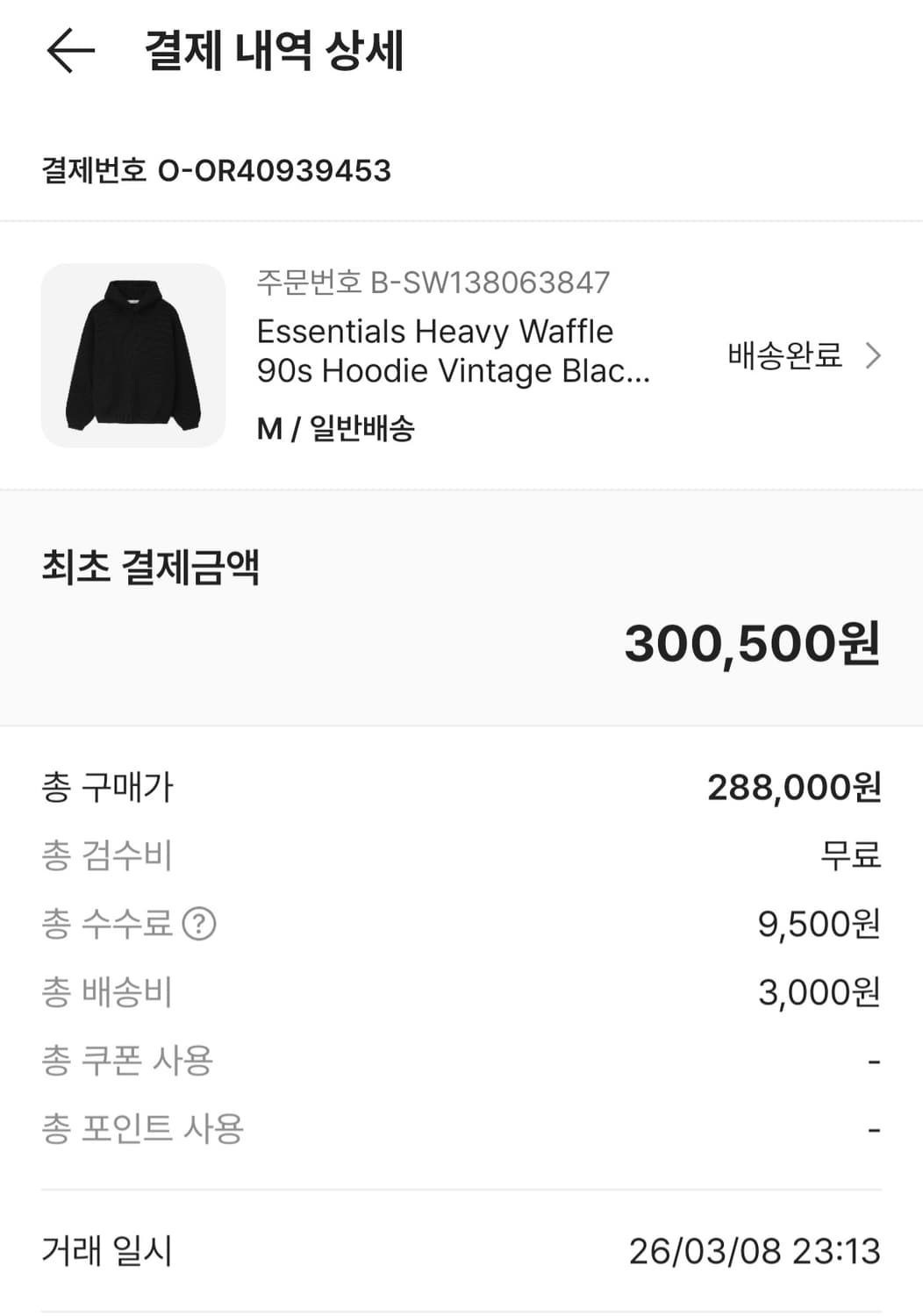Select the 총 구매가 price row

(x=109, y=788)
